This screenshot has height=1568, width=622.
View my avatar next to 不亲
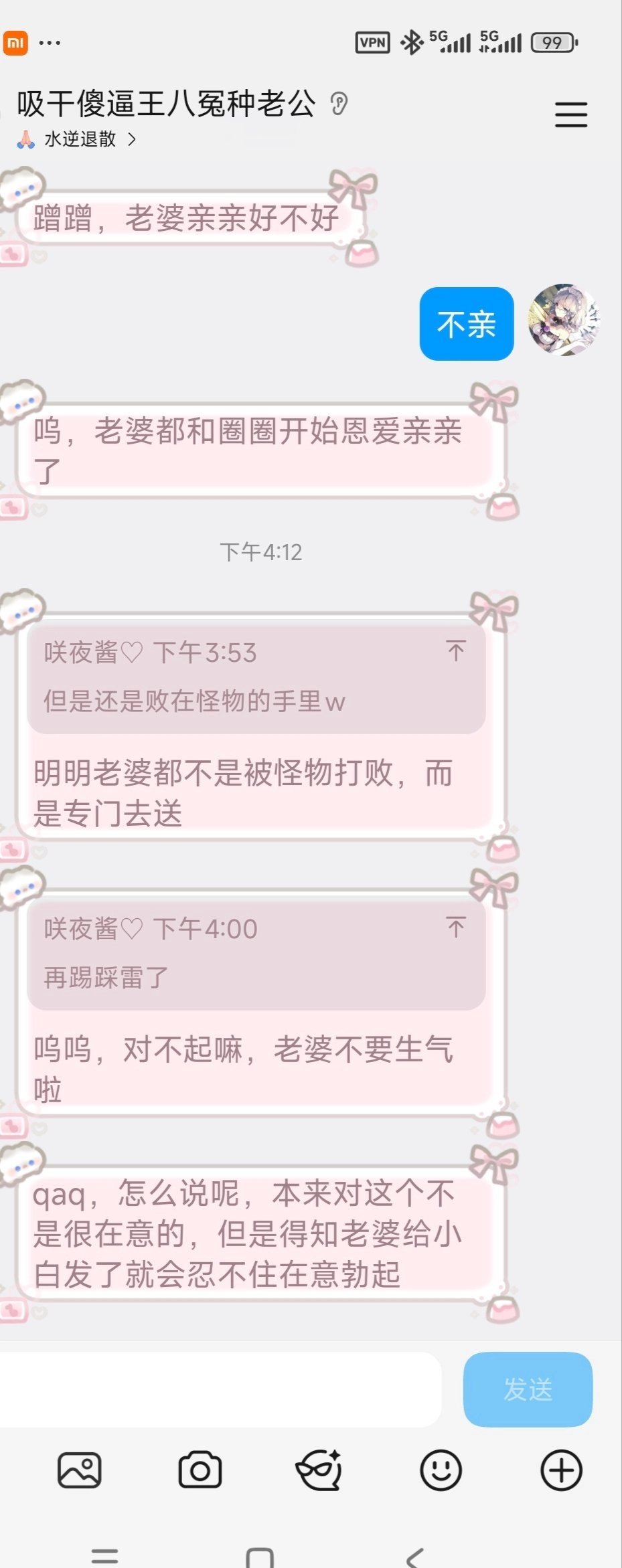pyautogui.click(x=564, y=320)
